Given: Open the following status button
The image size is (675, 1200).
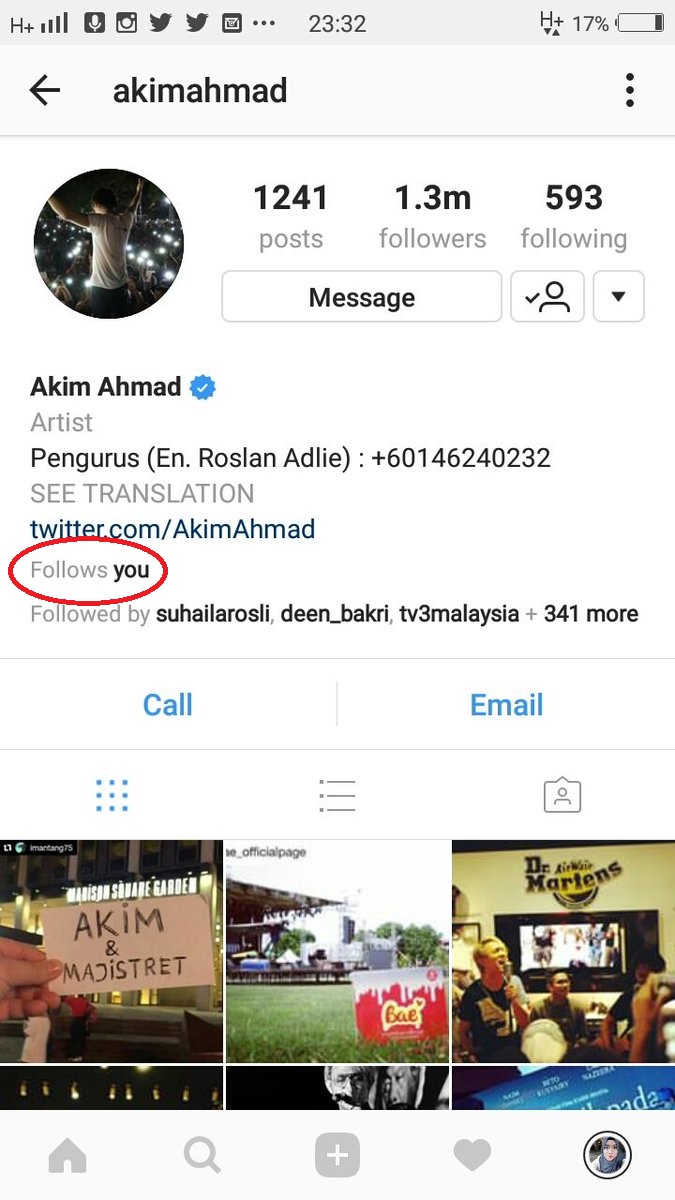Looking at the screenshot, I should tap(547, 297).
